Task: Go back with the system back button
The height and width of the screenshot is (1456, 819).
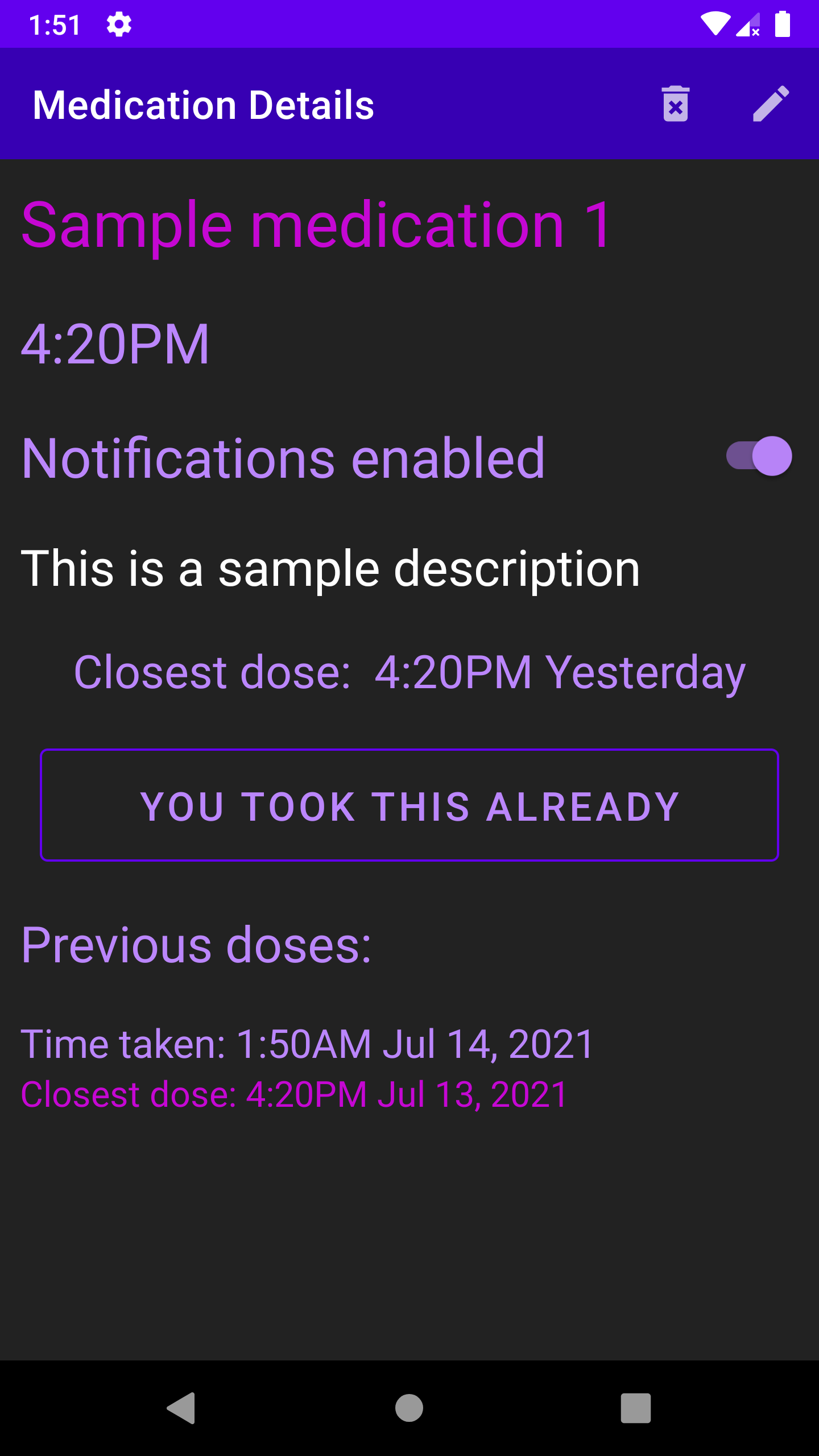Action: (x=182, y=1408)
